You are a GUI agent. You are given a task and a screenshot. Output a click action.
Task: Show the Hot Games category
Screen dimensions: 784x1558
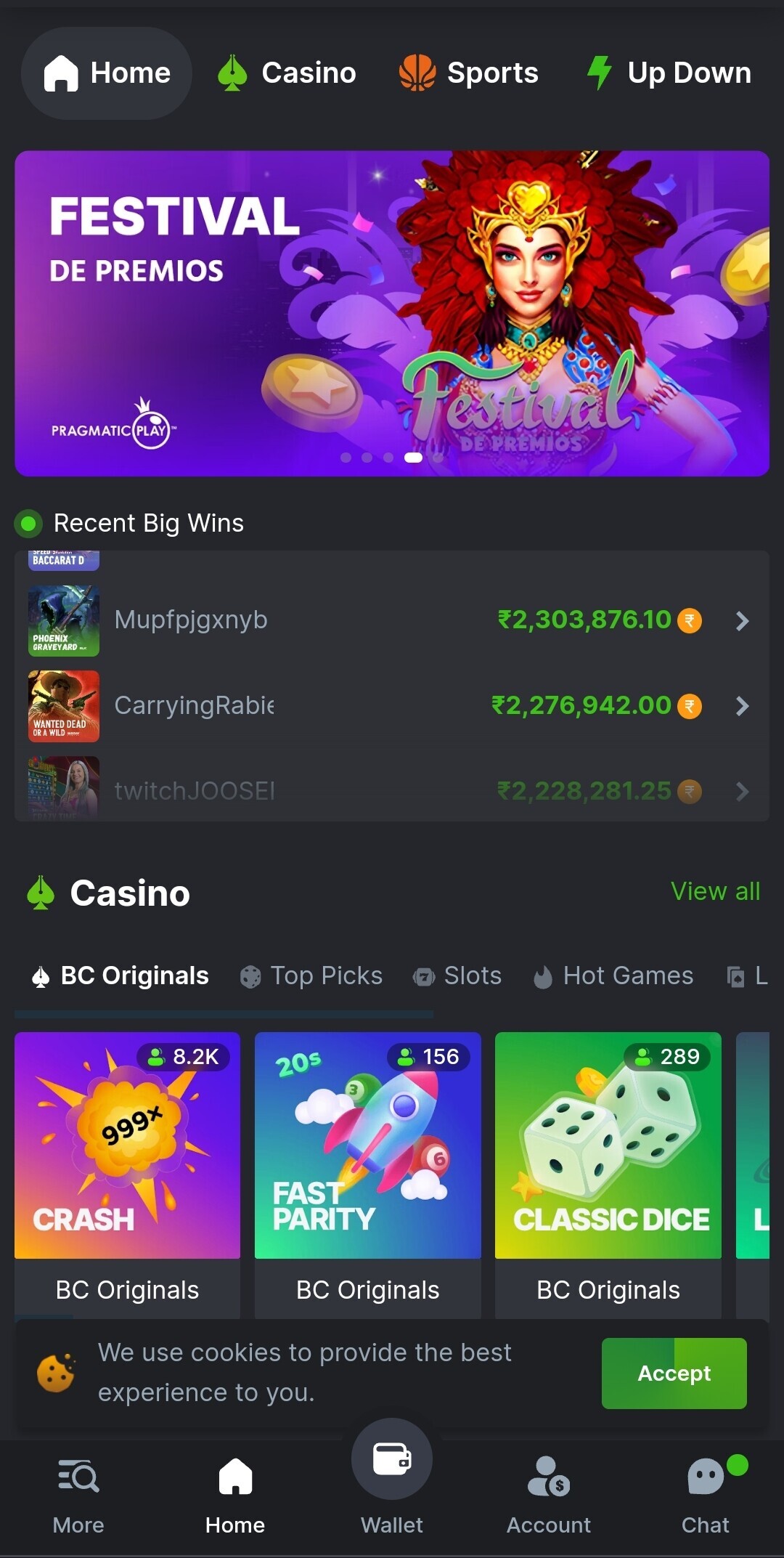[614, 976]
